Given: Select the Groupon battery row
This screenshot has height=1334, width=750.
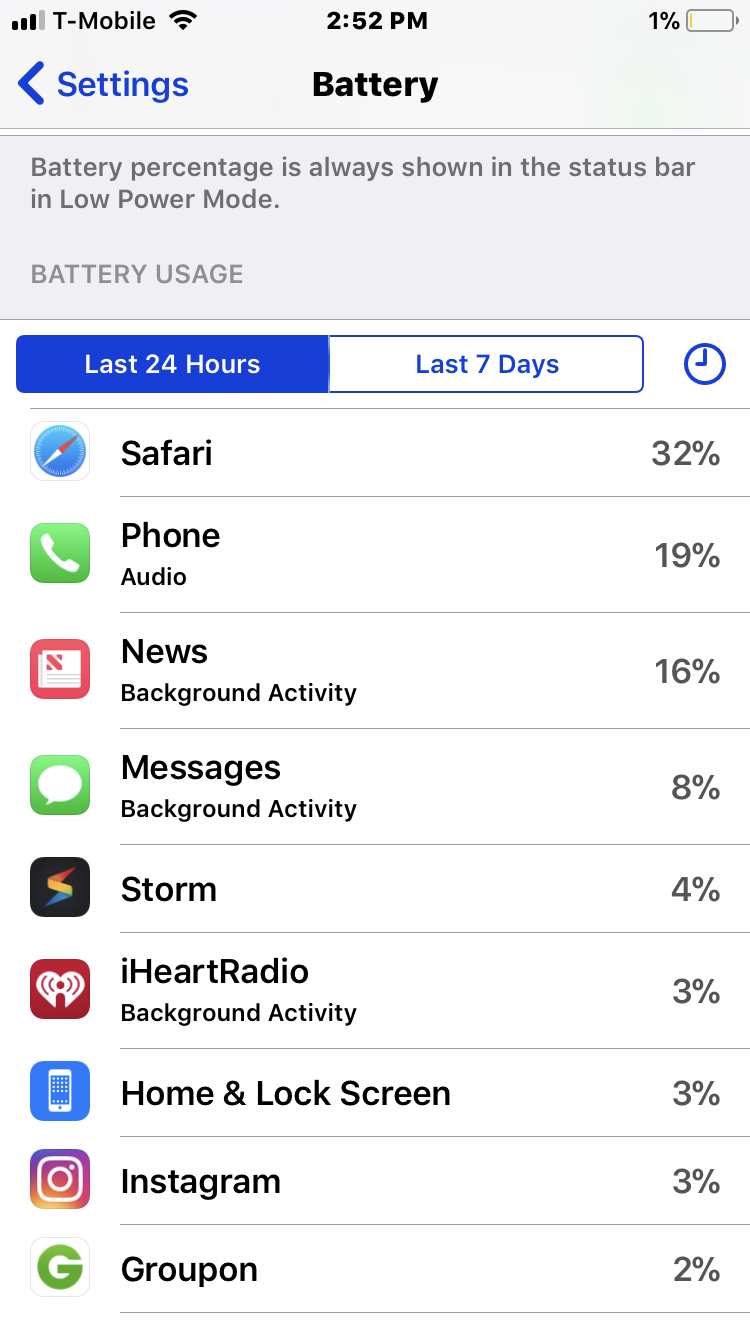Looking at the screenshot, I should pyautogui.click(x=375, y=1269).
